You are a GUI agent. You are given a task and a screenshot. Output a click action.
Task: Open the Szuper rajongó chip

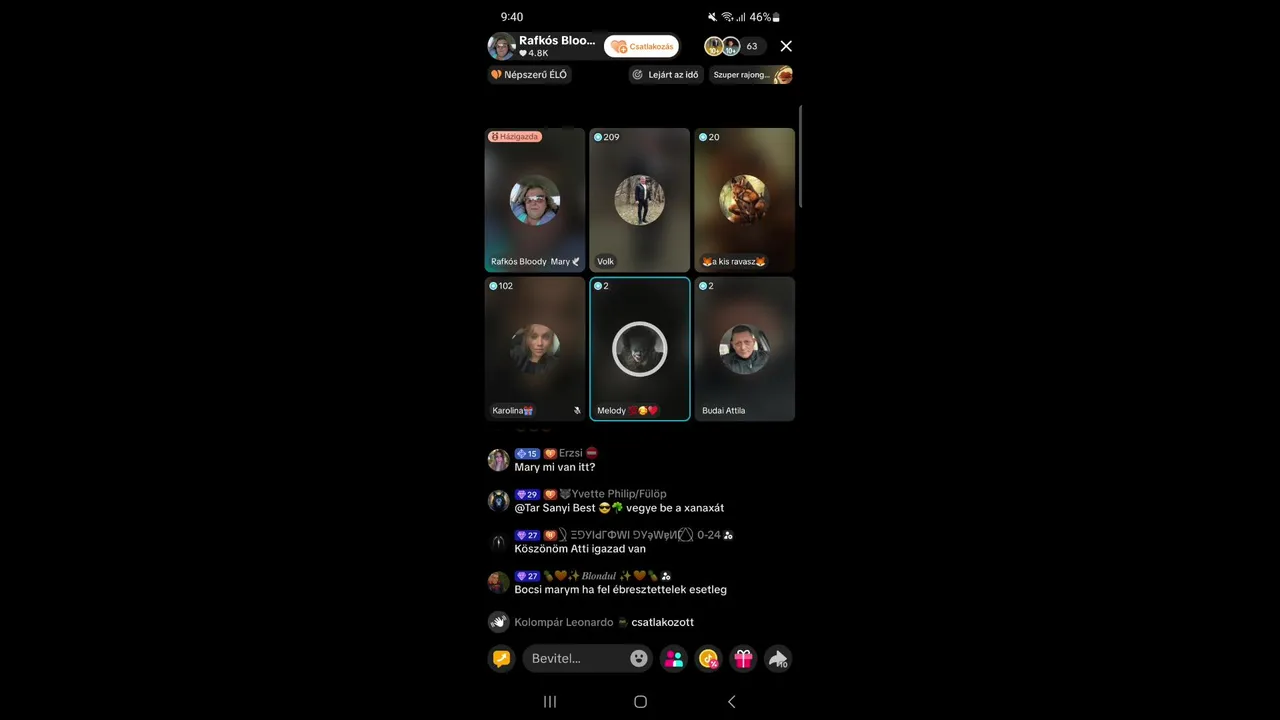coord(751,75)
